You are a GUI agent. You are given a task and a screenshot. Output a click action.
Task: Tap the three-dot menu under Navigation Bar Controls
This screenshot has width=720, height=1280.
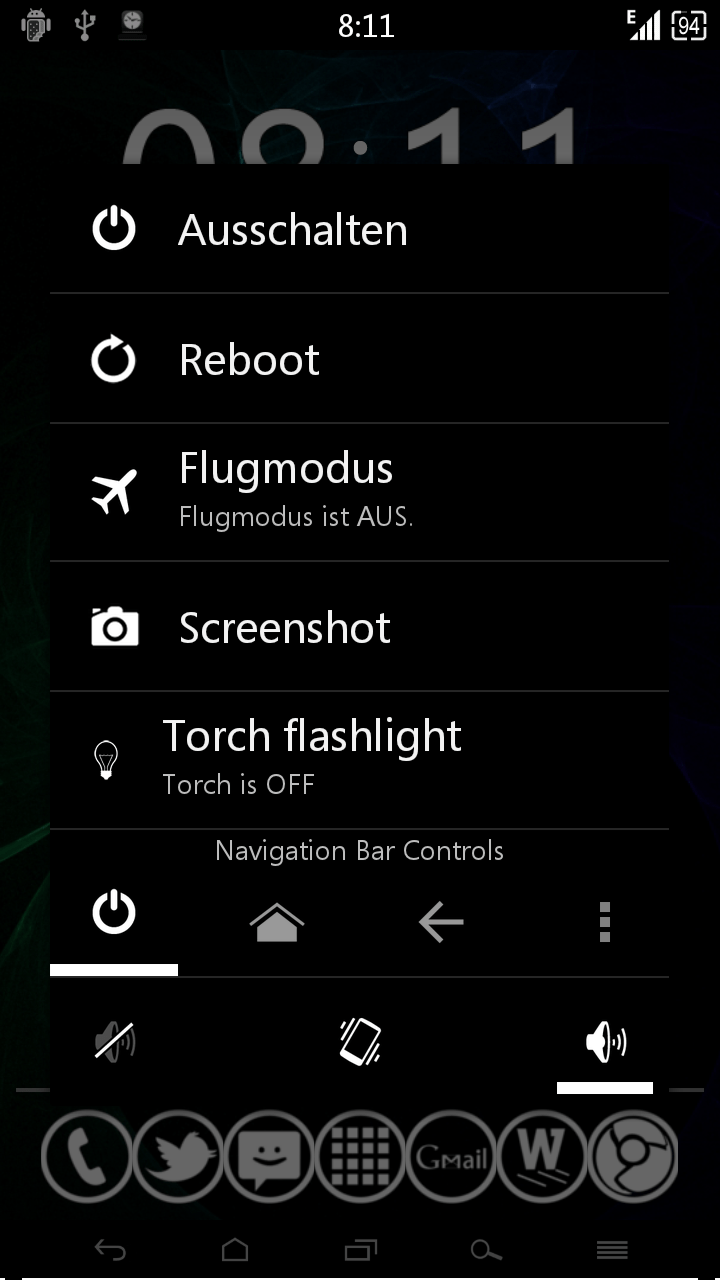[605, 922]
